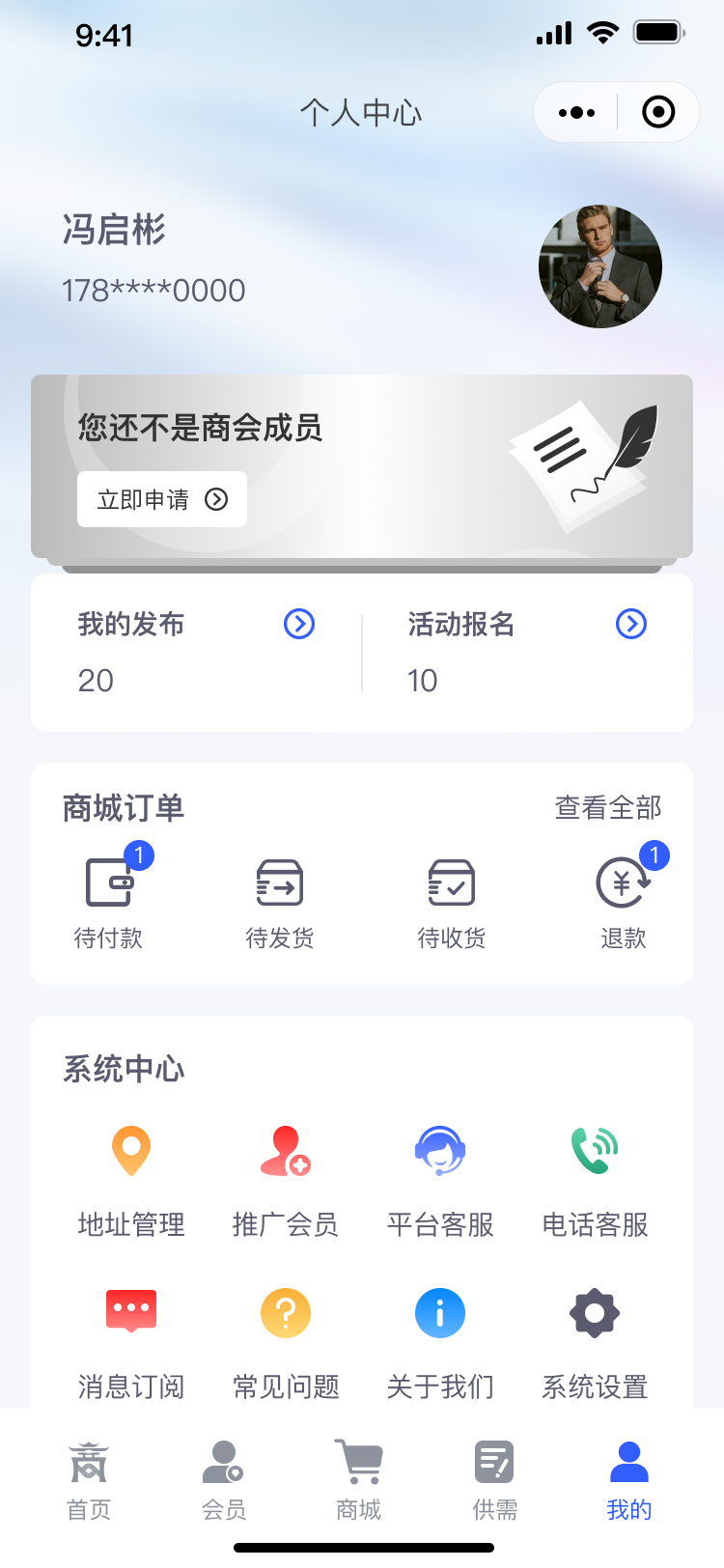Contact 平台客服
The image size is (724, 1568).
(440, 1182)
